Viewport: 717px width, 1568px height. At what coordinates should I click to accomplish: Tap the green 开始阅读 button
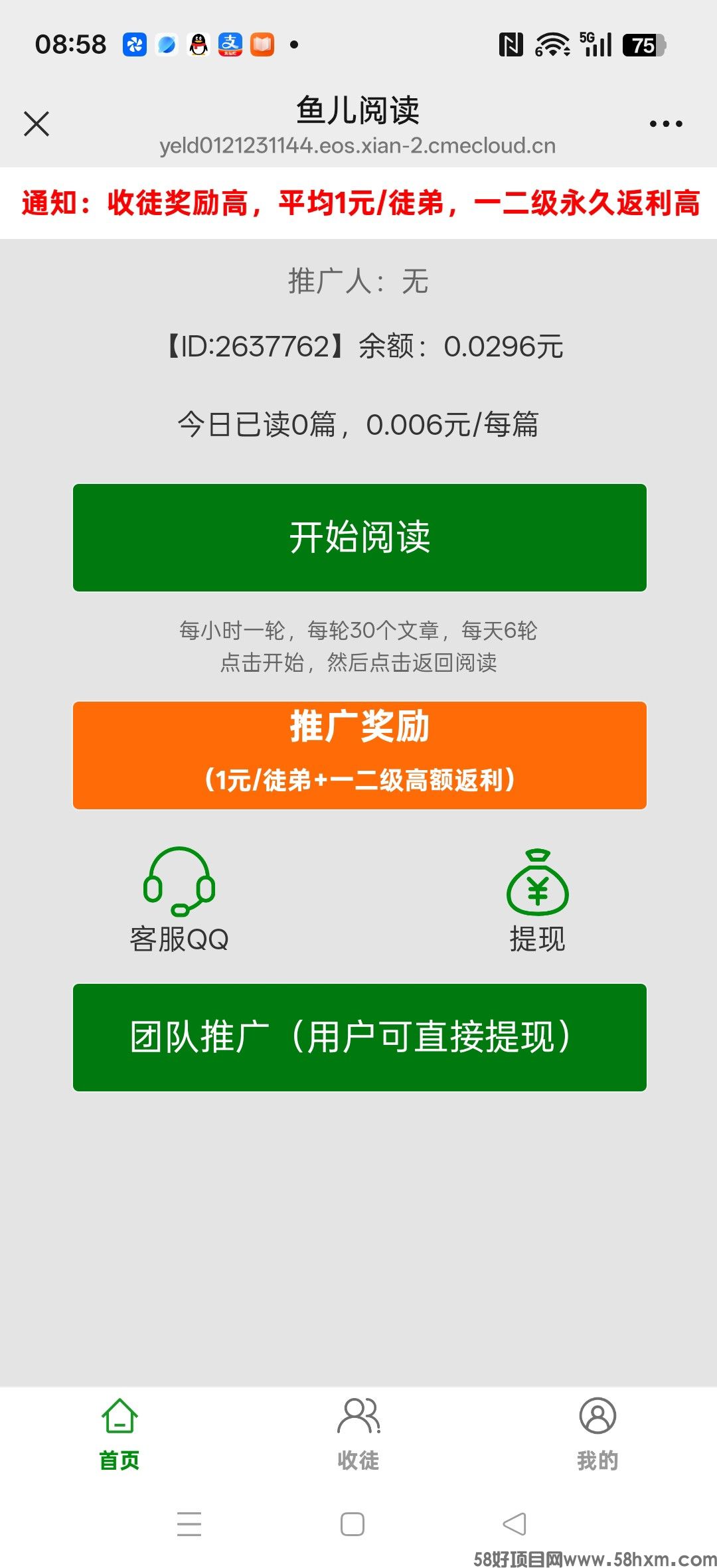click(359, 537)
